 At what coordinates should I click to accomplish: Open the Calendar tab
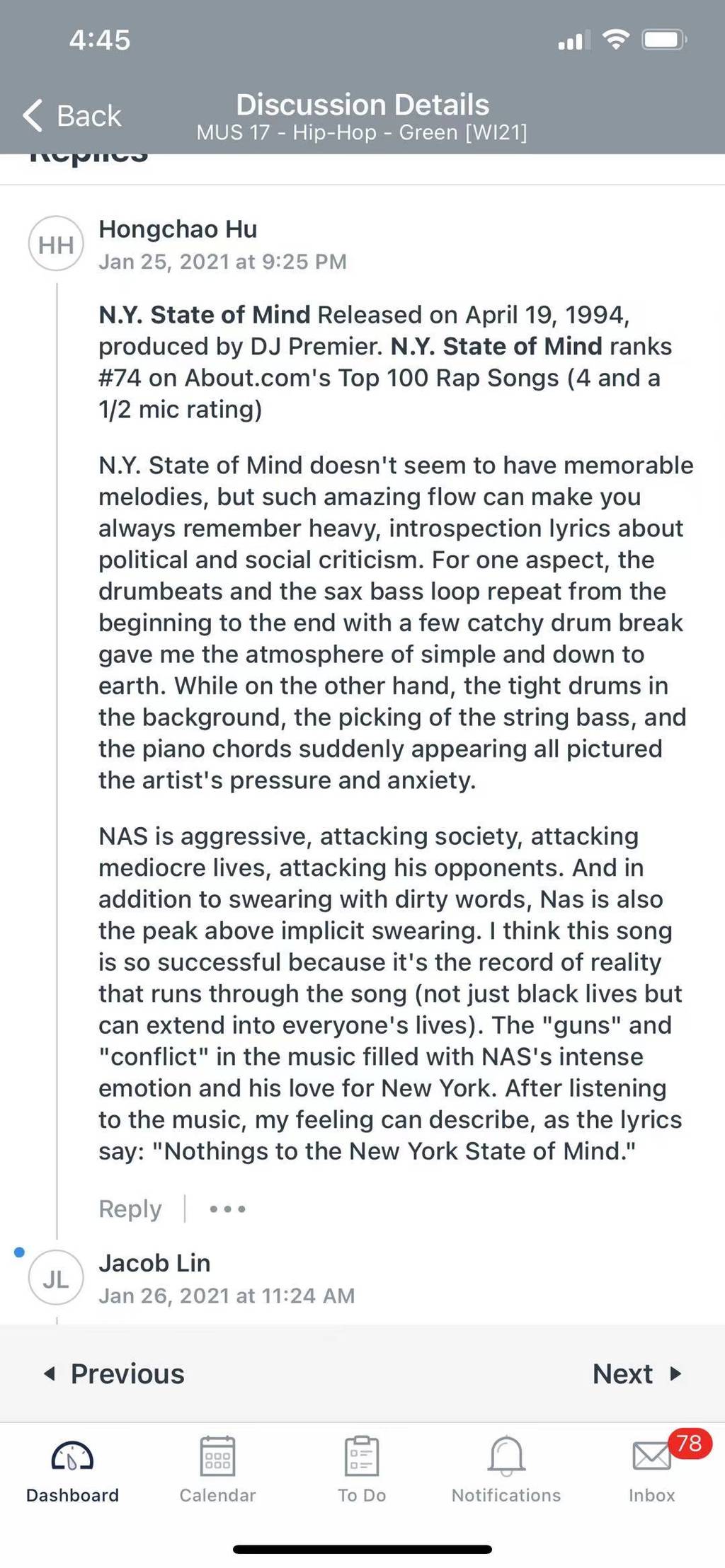click(217, 1470)
